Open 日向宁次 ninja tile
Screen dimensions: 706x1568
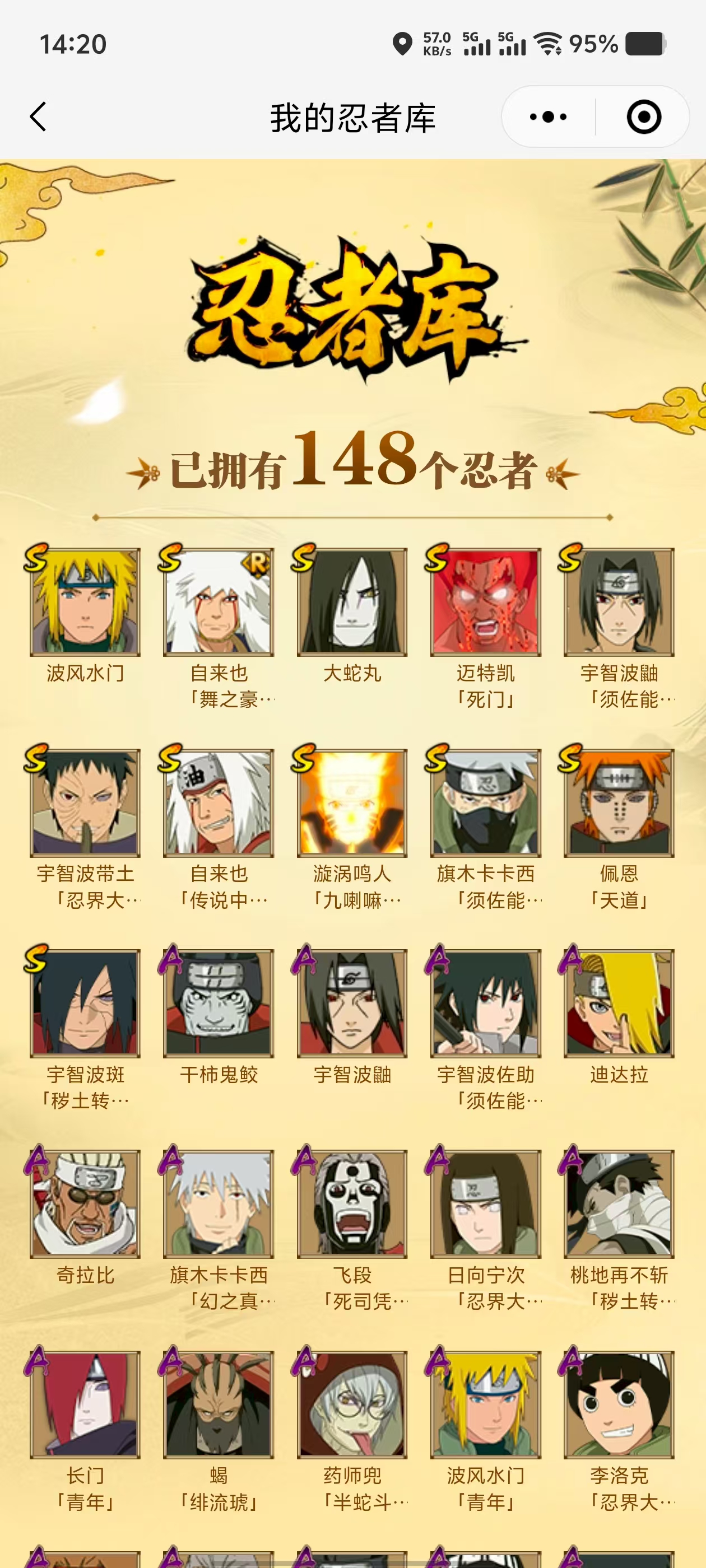(485, 1203)
